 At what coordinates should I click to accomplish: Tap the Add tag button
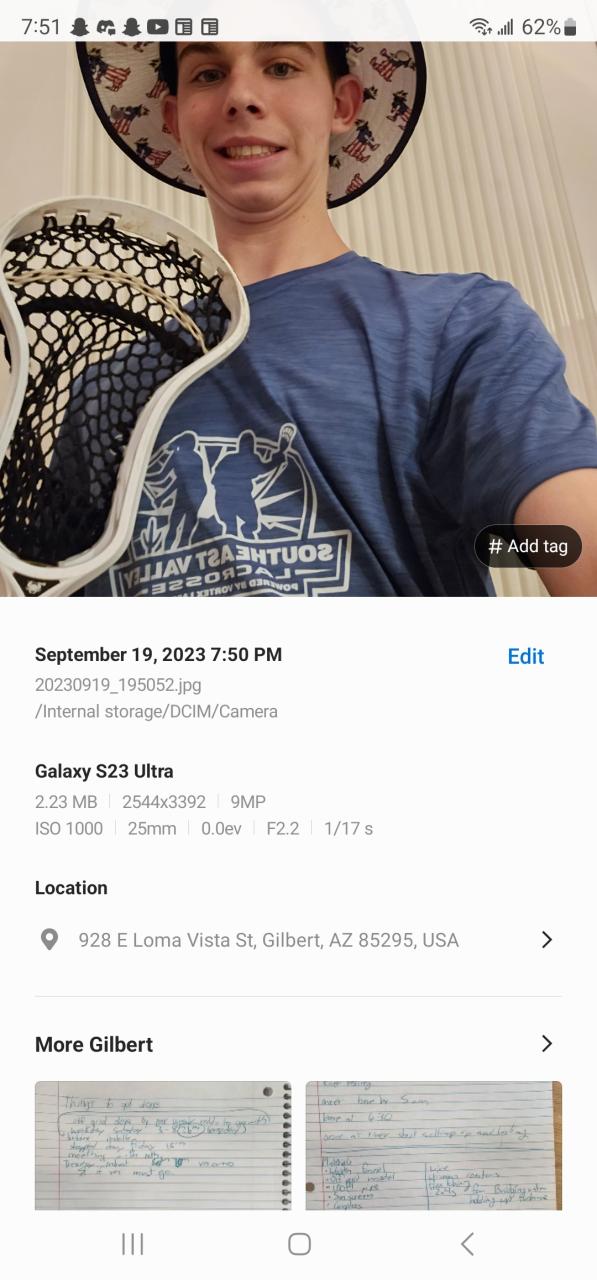[x=528, y=546]
